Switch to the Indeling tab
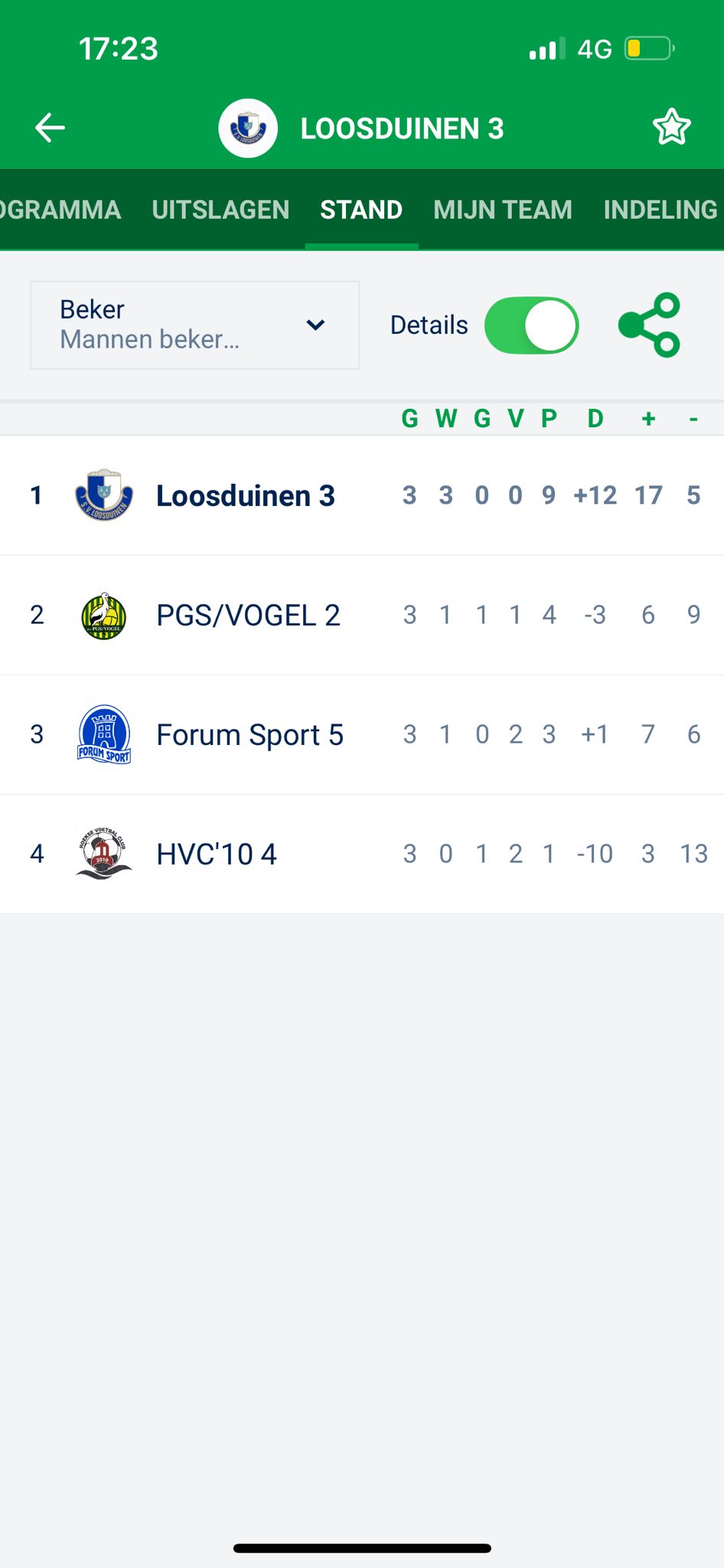This screenshot has width=724, height=1568. click(660, 210)
